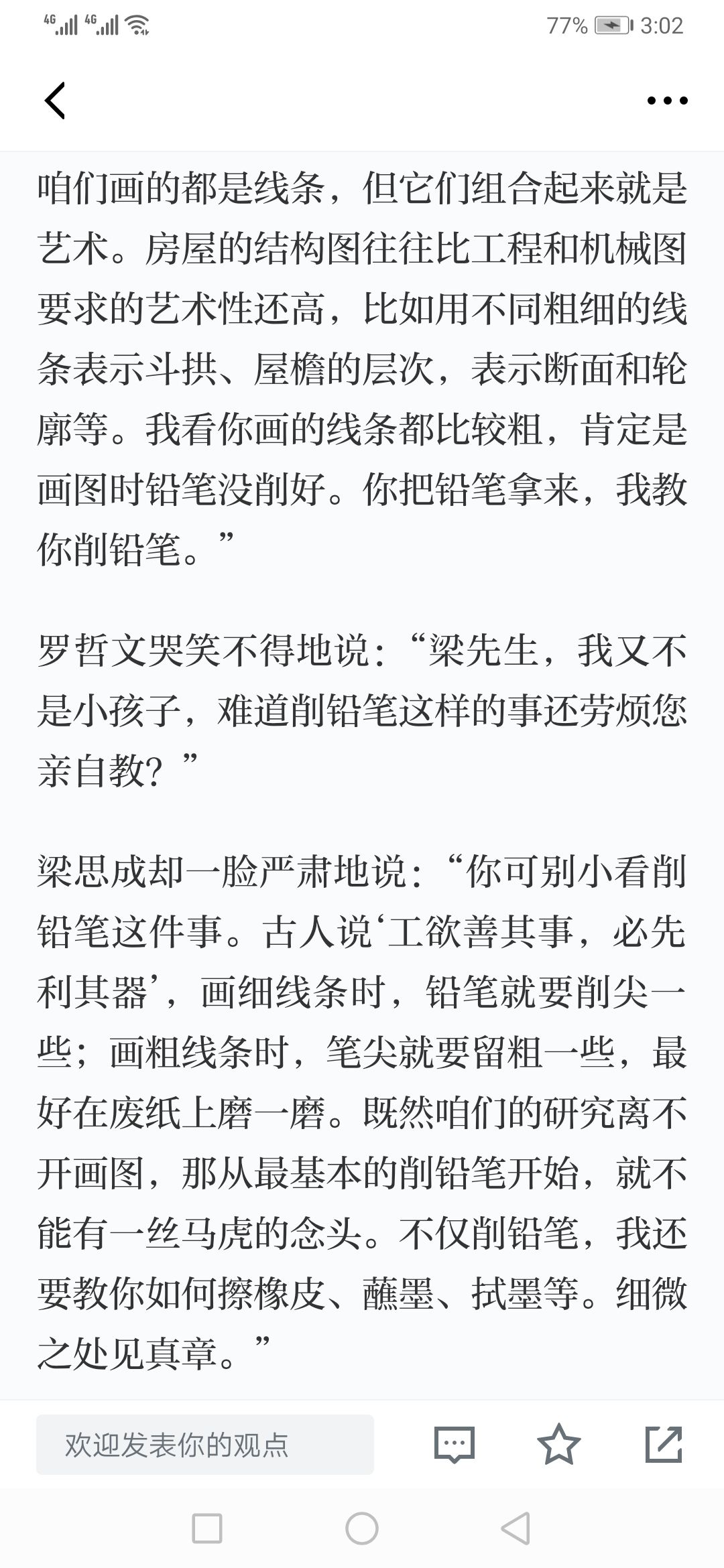Open the three-dot overflow menu
The height and width of the screenshot is (1568, 724).
pyautogui.click(x=667, y=101)
